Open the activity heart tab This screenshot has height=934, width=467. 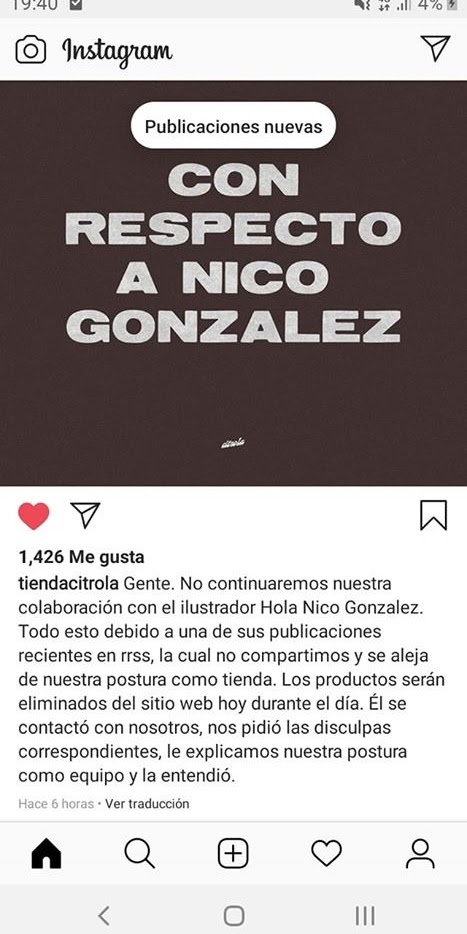tap(327, 855)
